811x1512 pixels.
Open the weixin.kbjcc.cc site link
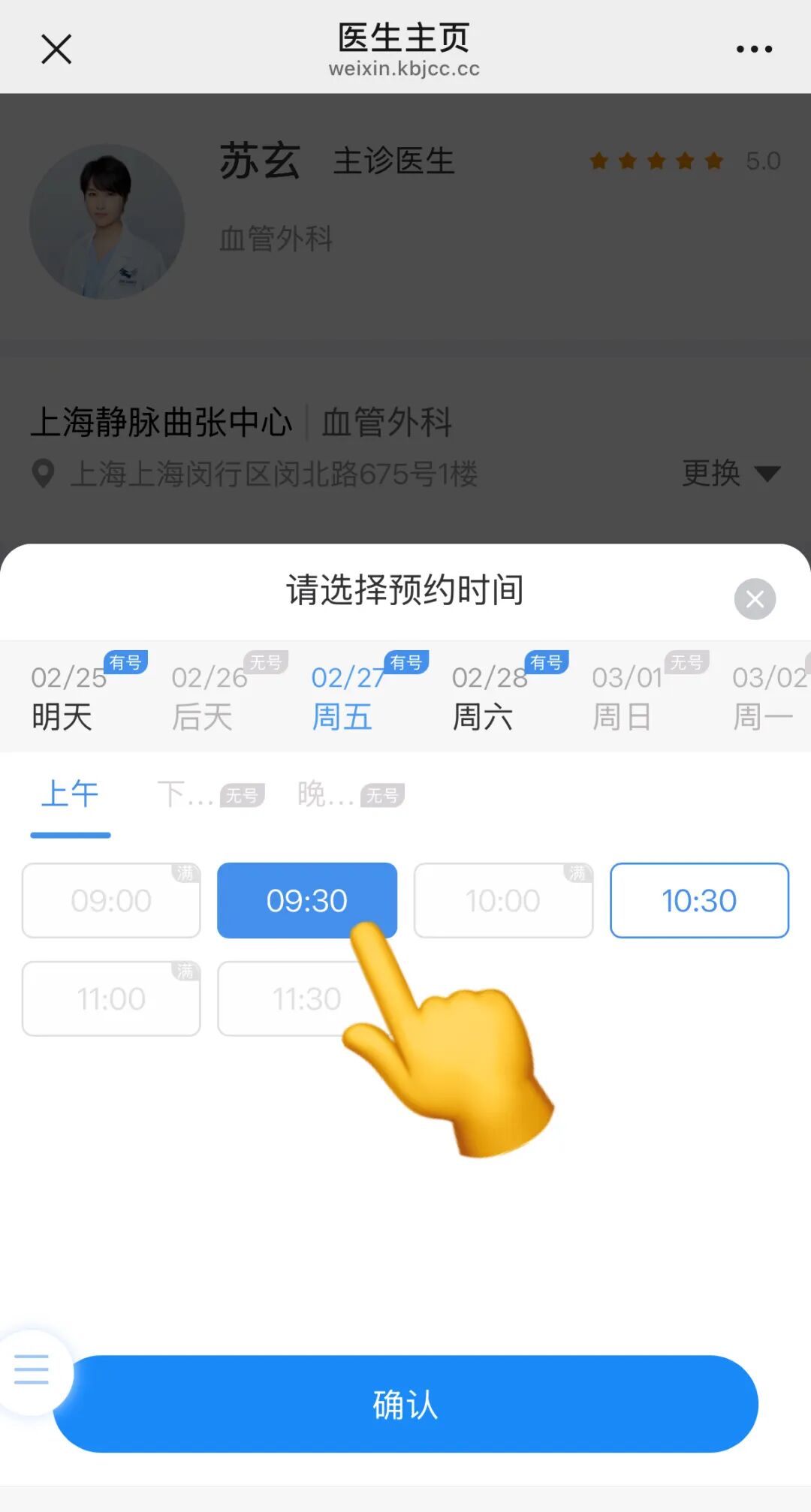tap(404, 70)
